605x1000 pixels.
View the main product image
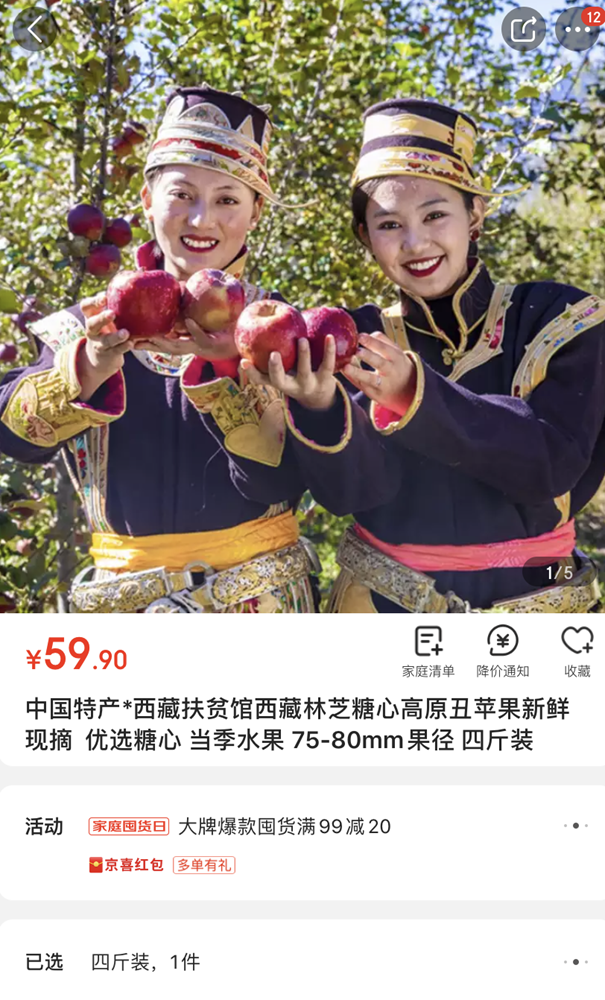coord(302,330)
